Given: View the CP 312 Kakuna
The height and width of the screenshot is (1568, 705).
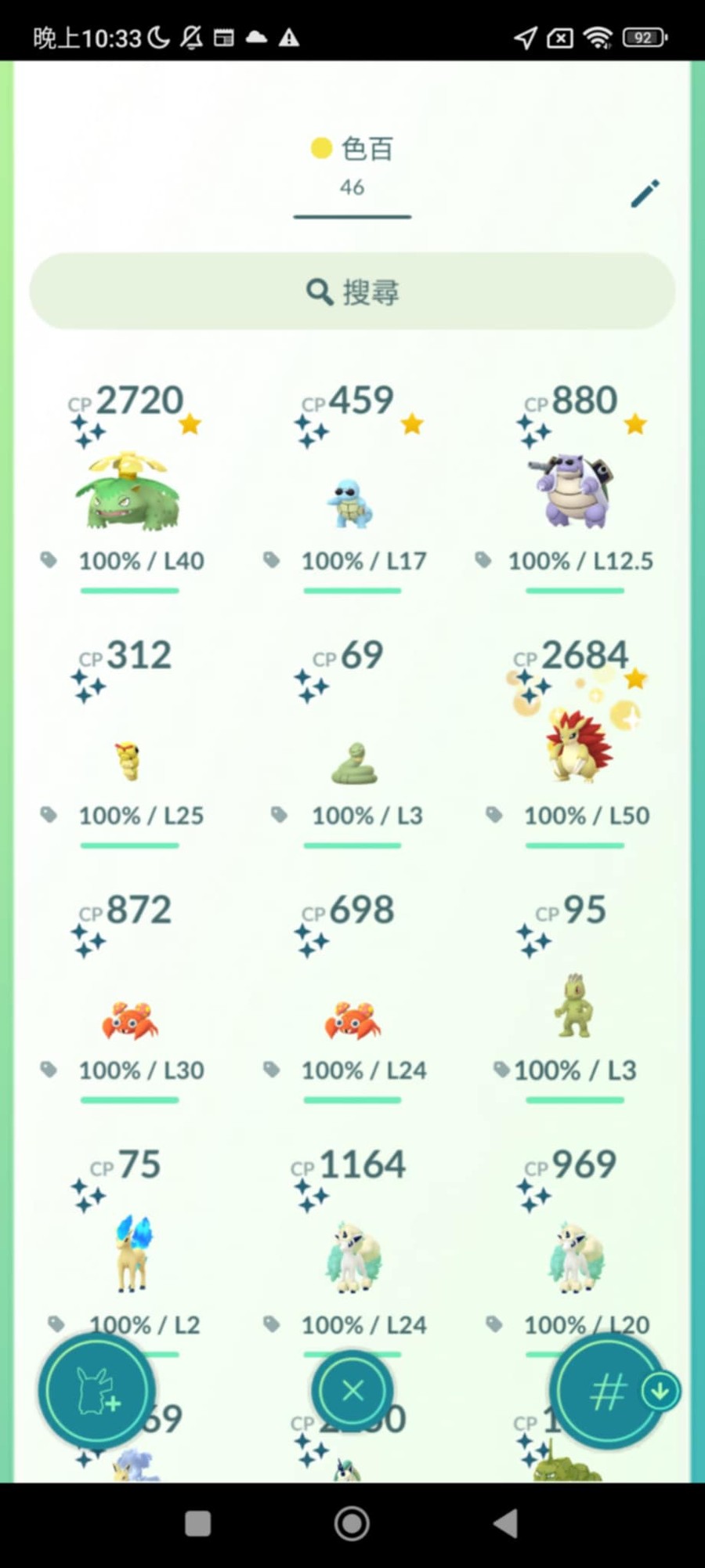Looking at the screenshot, I should pos(129,756).
